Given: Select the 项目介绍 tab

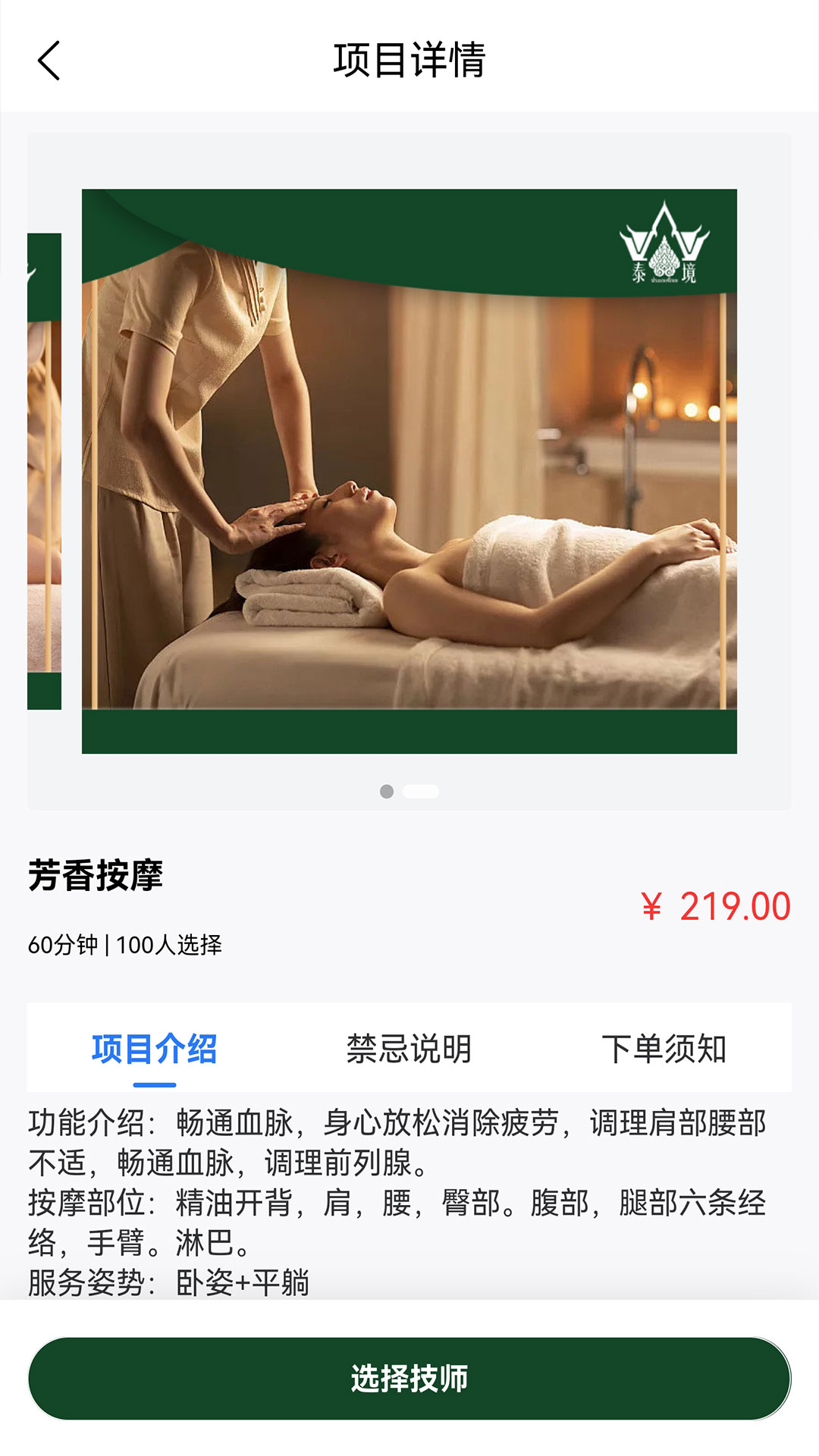Looking at the screenshot, I should point(154,1049).
